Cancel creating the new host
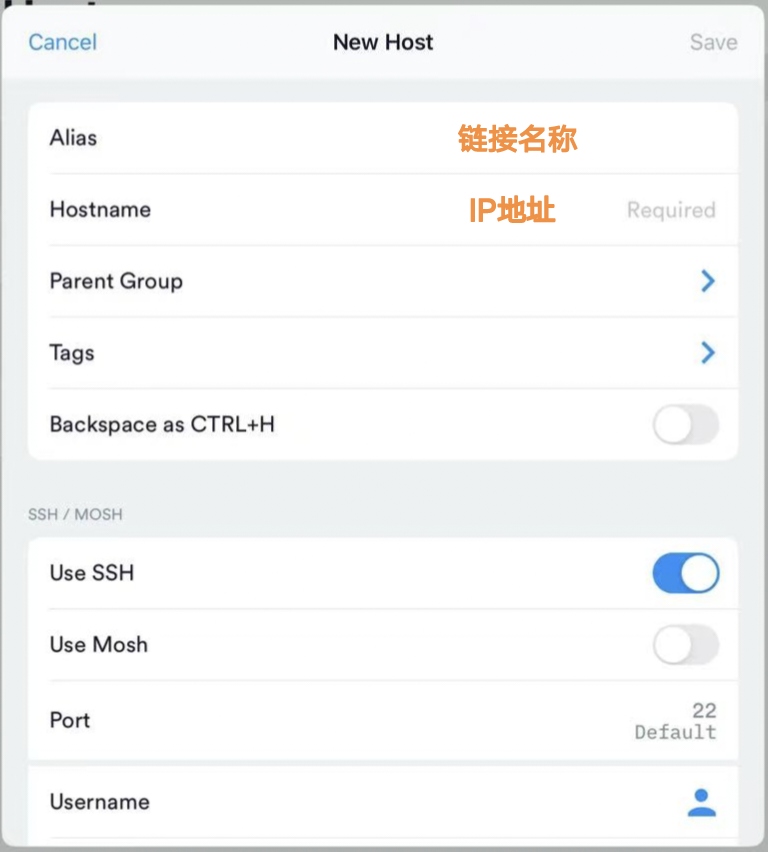The width and height of the screenshot is (768, 852). coord(62,42)
